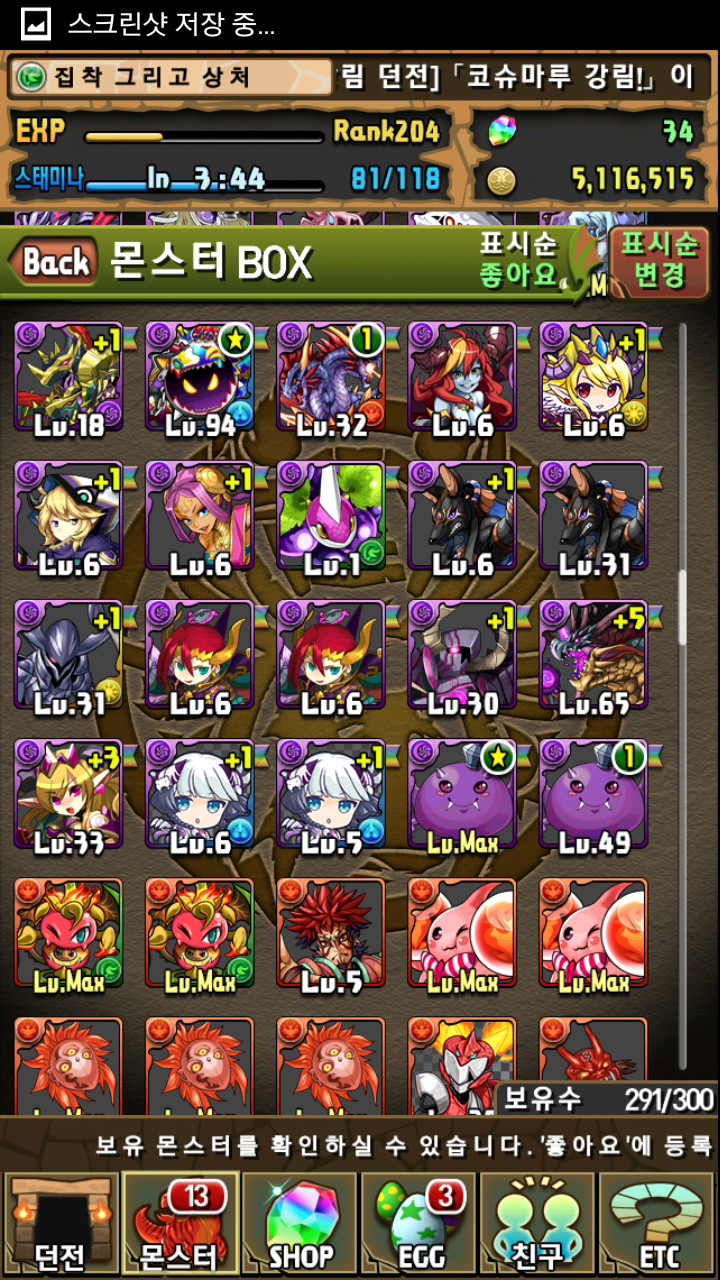The height and width of the screenshot is (1280, 720).
Task: Open the ETC tab
Action: coord(657,1225)
